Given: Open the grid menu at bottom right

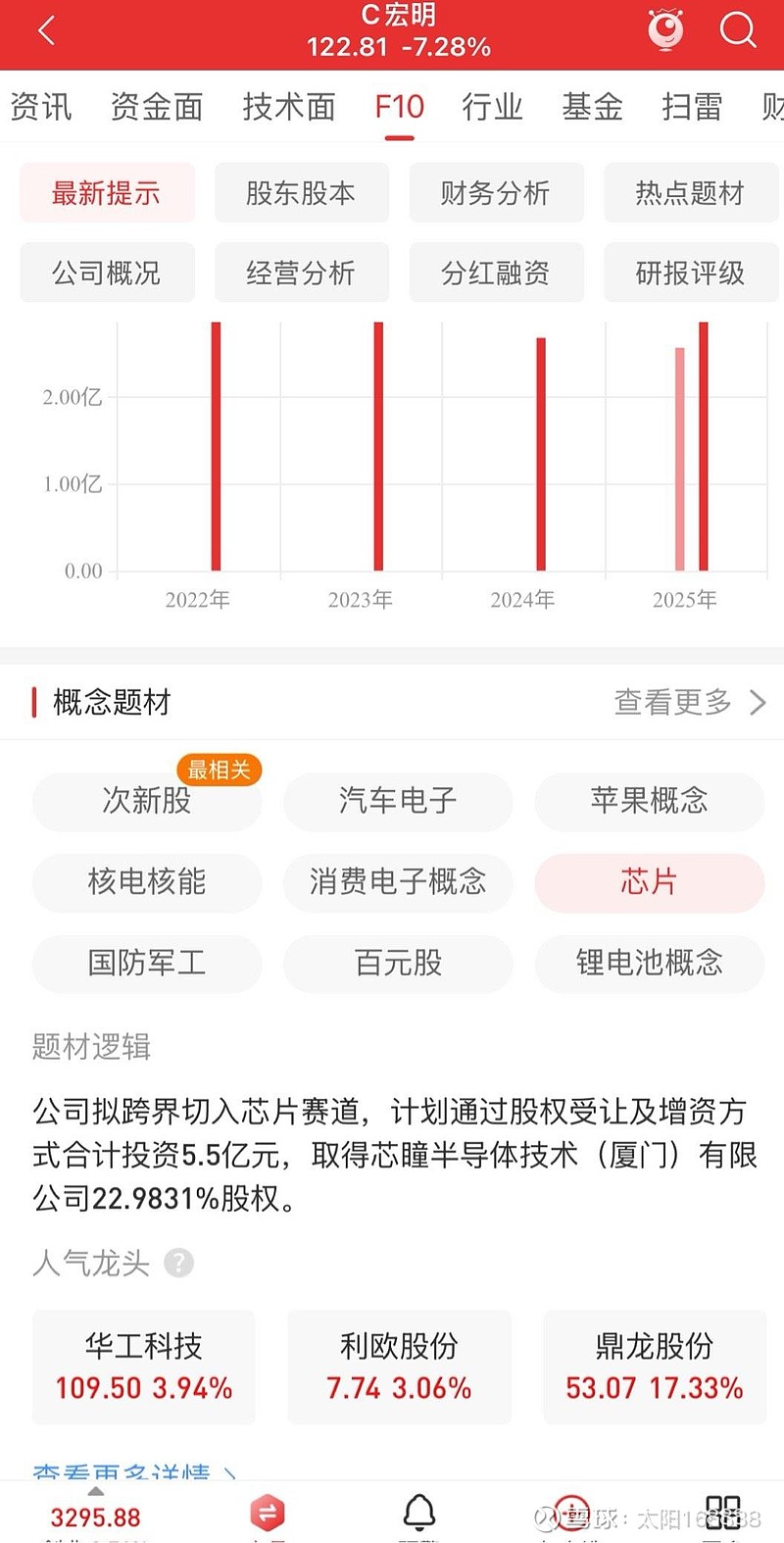Looking at the screenshot, I should [x=726, y=1514].
